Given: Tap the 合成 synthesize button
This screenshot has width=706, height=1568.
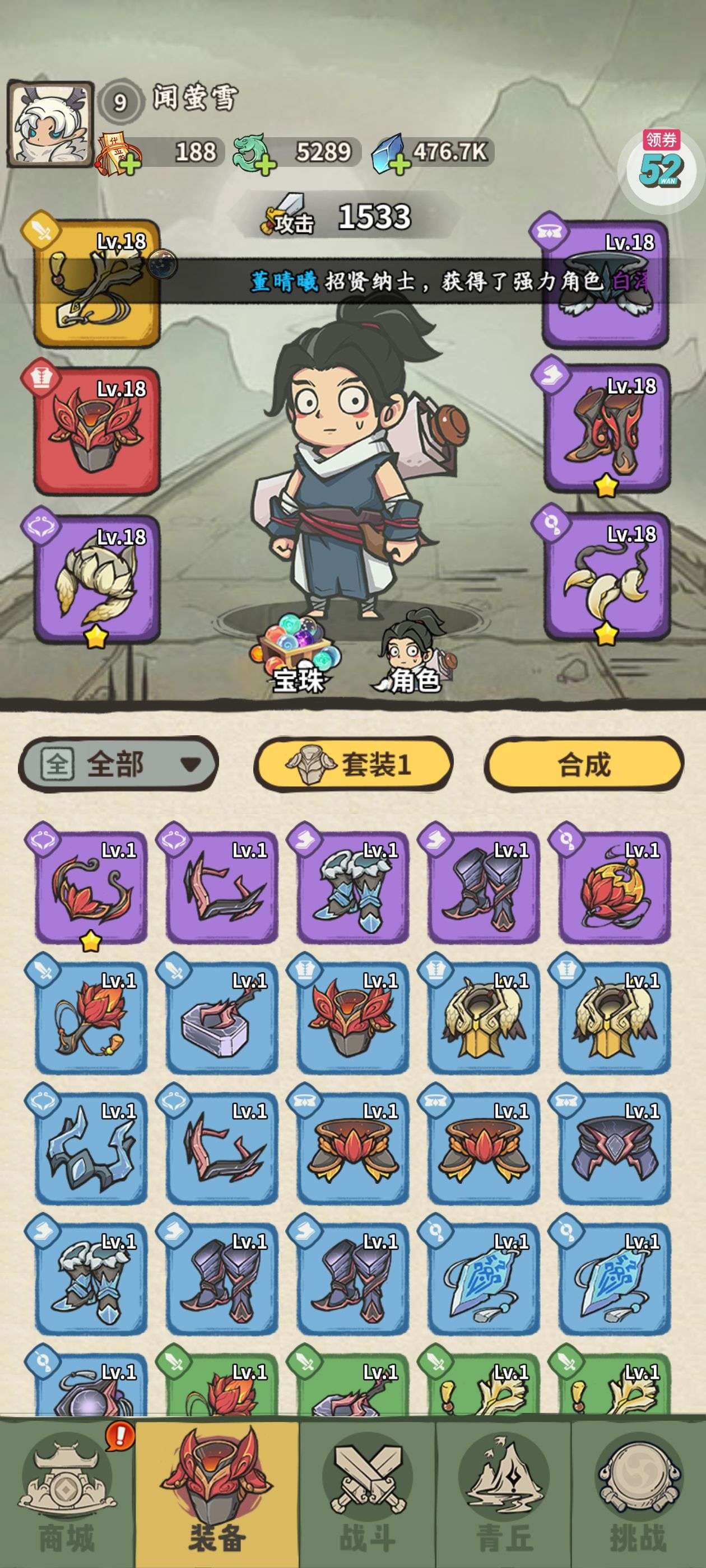Looking at the screenshot, I should point(583,763).
